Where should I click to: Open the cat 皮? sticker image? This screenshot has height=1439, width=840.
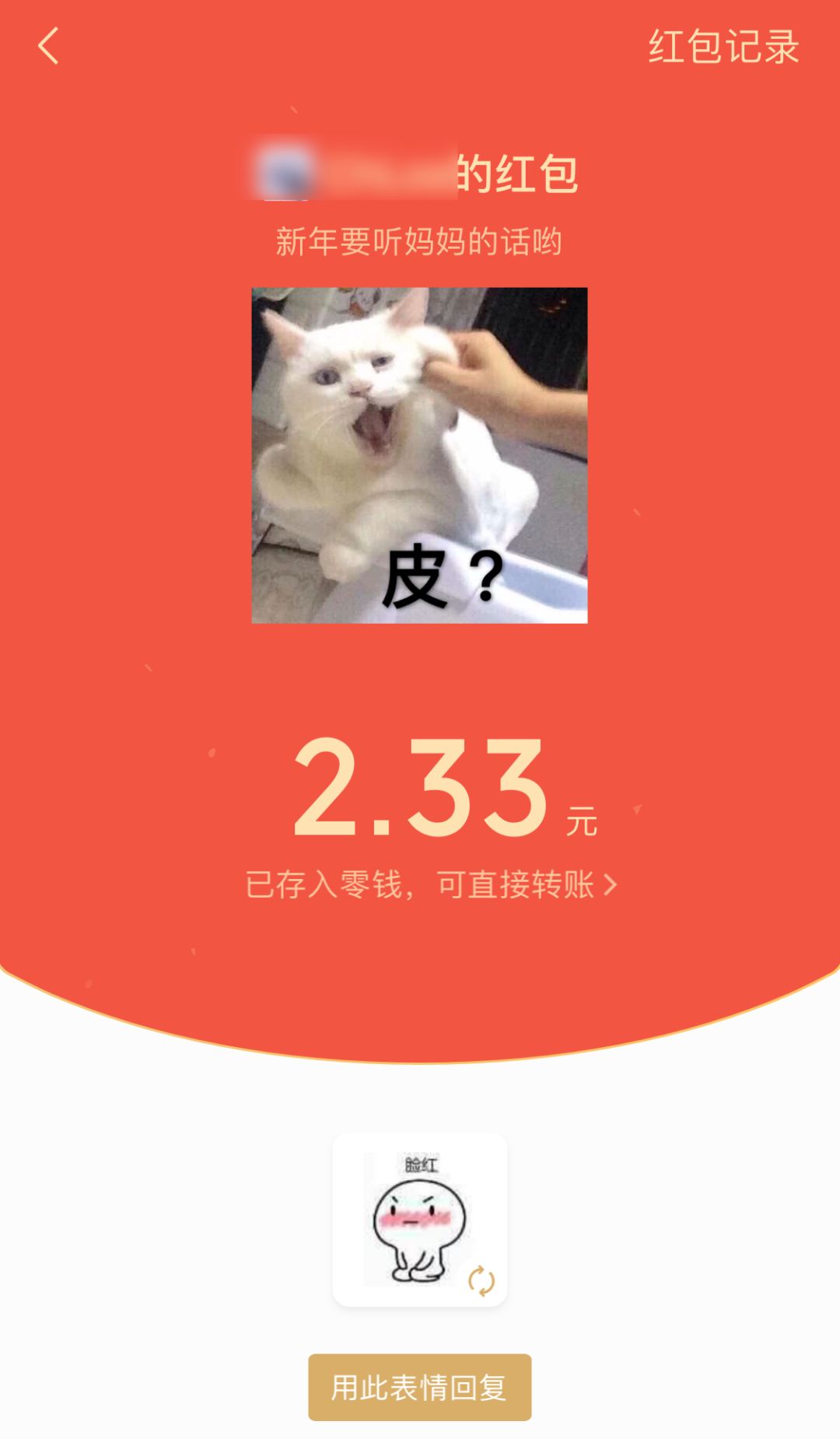(419, 455)
